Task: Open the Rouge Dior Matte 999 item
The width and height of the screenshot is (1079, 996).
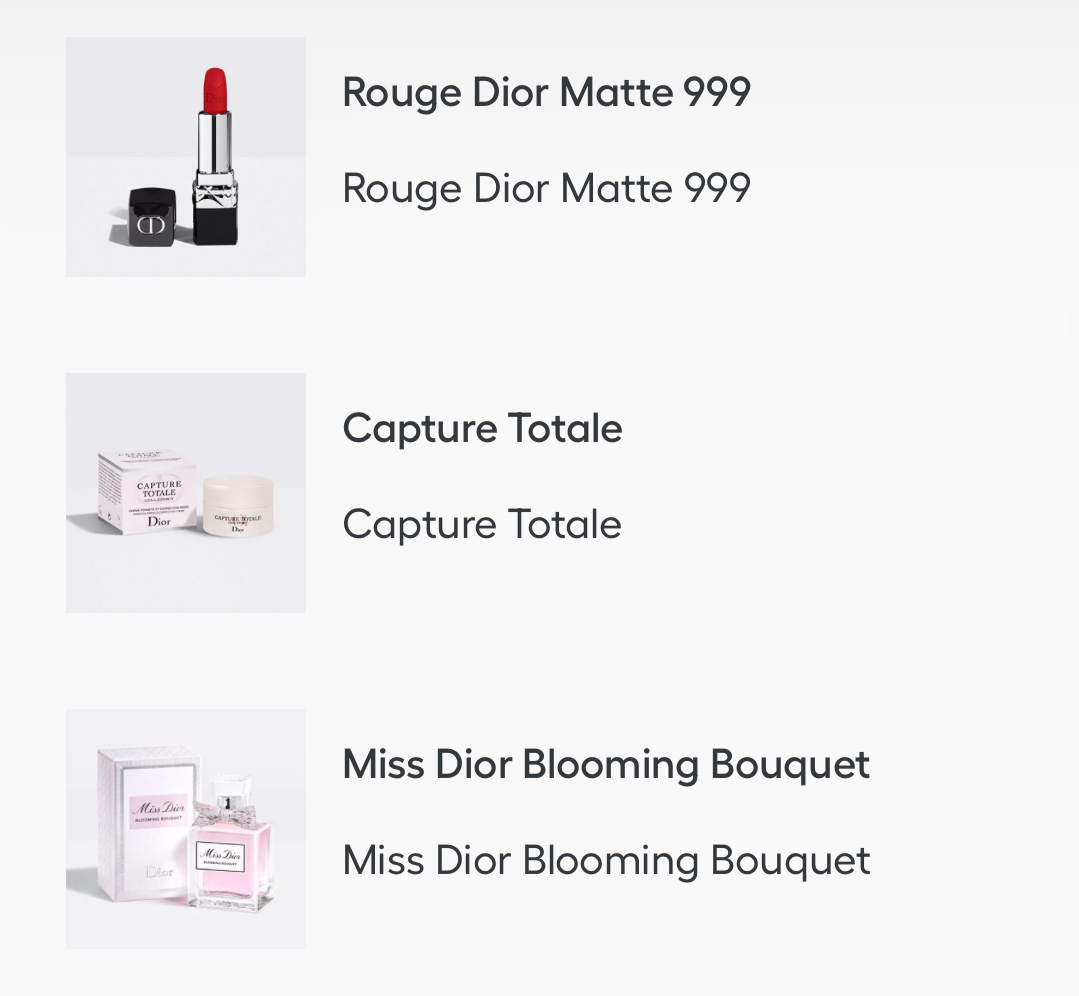Action: tap(545, 93)
